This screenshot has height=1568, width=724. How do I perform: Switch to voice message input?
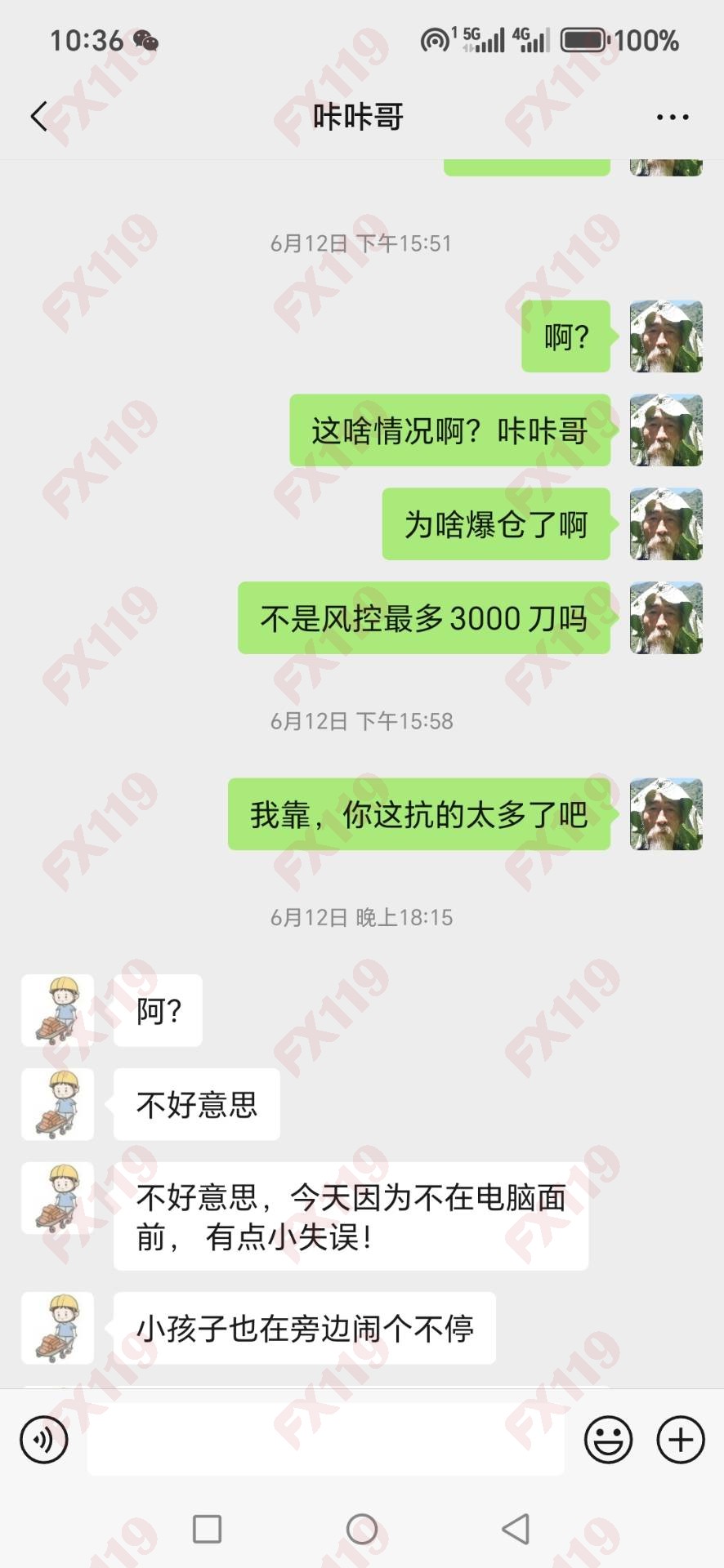point(44,1439)
